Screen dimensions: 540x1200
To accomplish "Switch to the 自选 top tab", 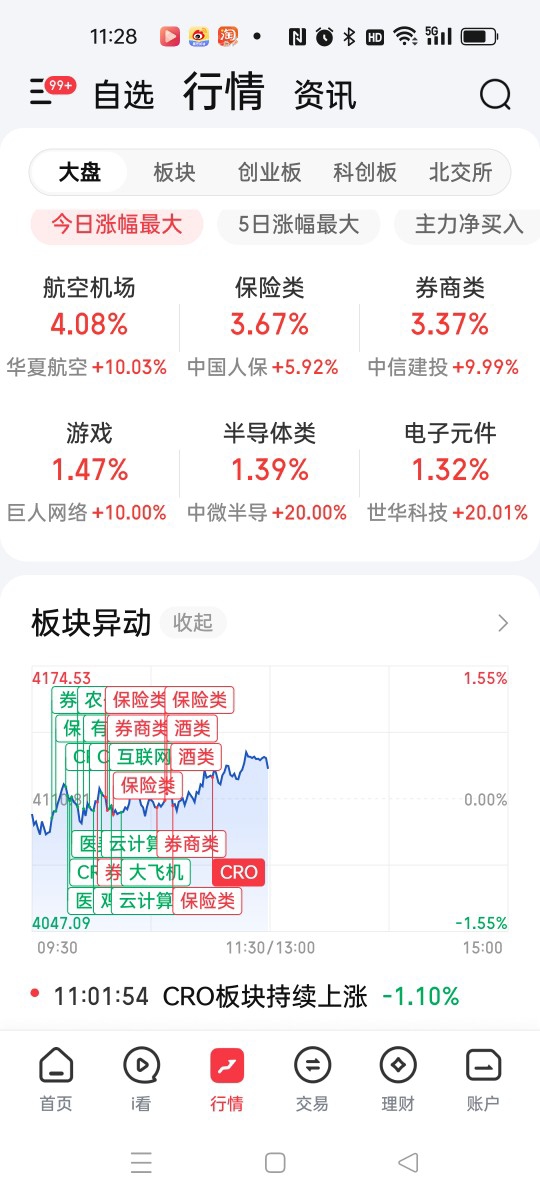I will click(x=124, y=95).
